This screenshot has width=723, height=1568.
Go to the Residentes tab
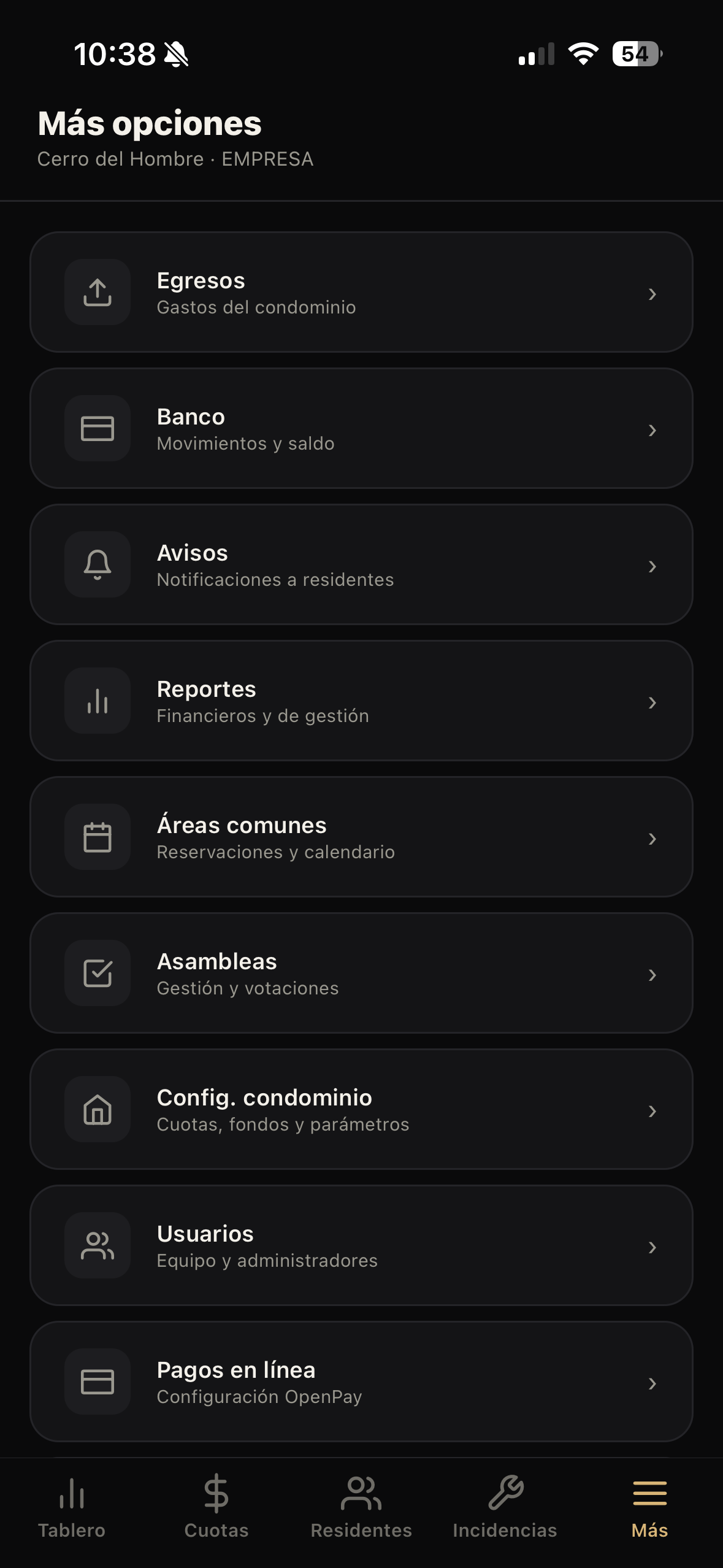361,1508
